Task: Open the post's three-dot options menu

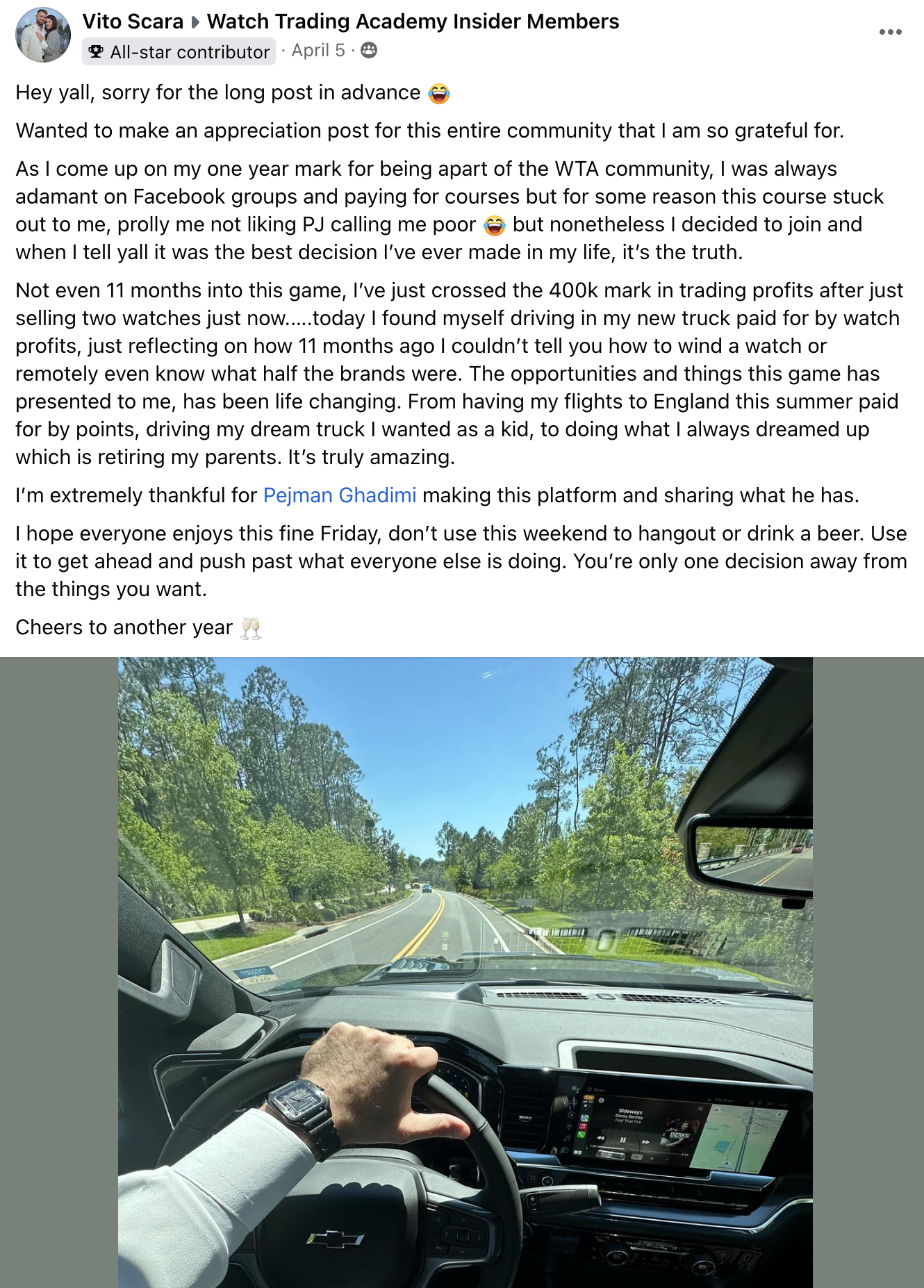Action: [890, 32]
